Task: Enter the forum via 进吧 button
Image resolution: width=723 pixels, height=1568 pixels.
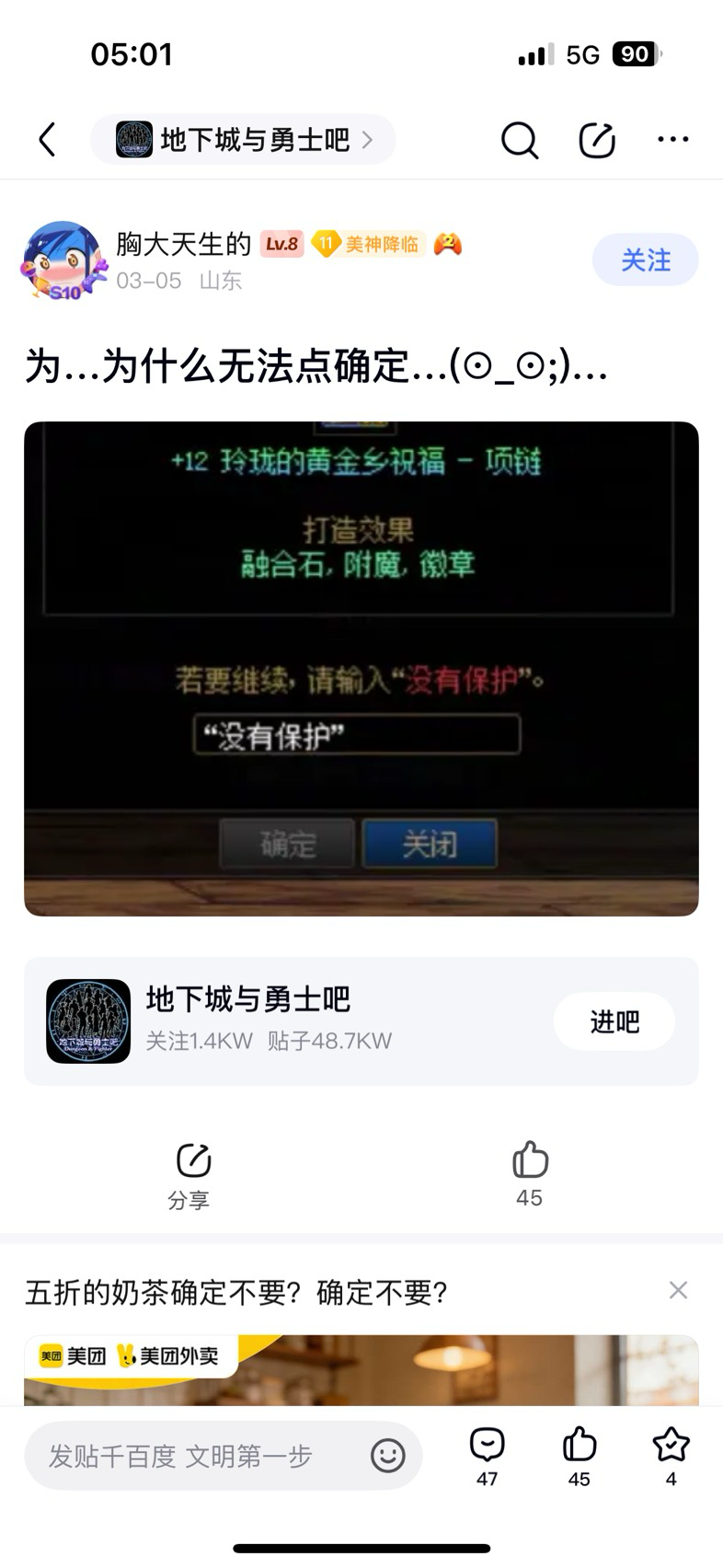Action: [614, 1021]
